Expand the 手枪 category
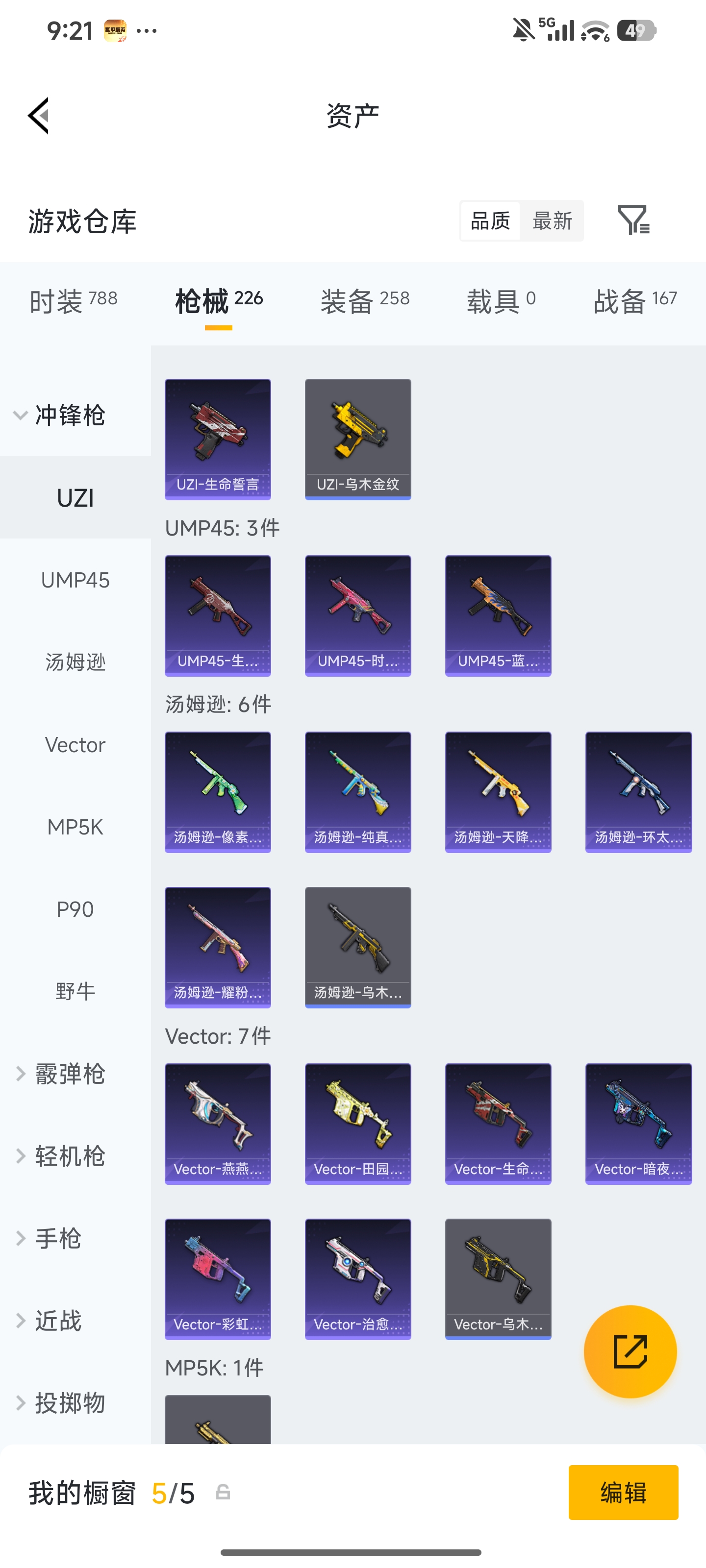The height and width of the screenshot is (1568, 706). pyautogui.click(x=48, y=1238)
